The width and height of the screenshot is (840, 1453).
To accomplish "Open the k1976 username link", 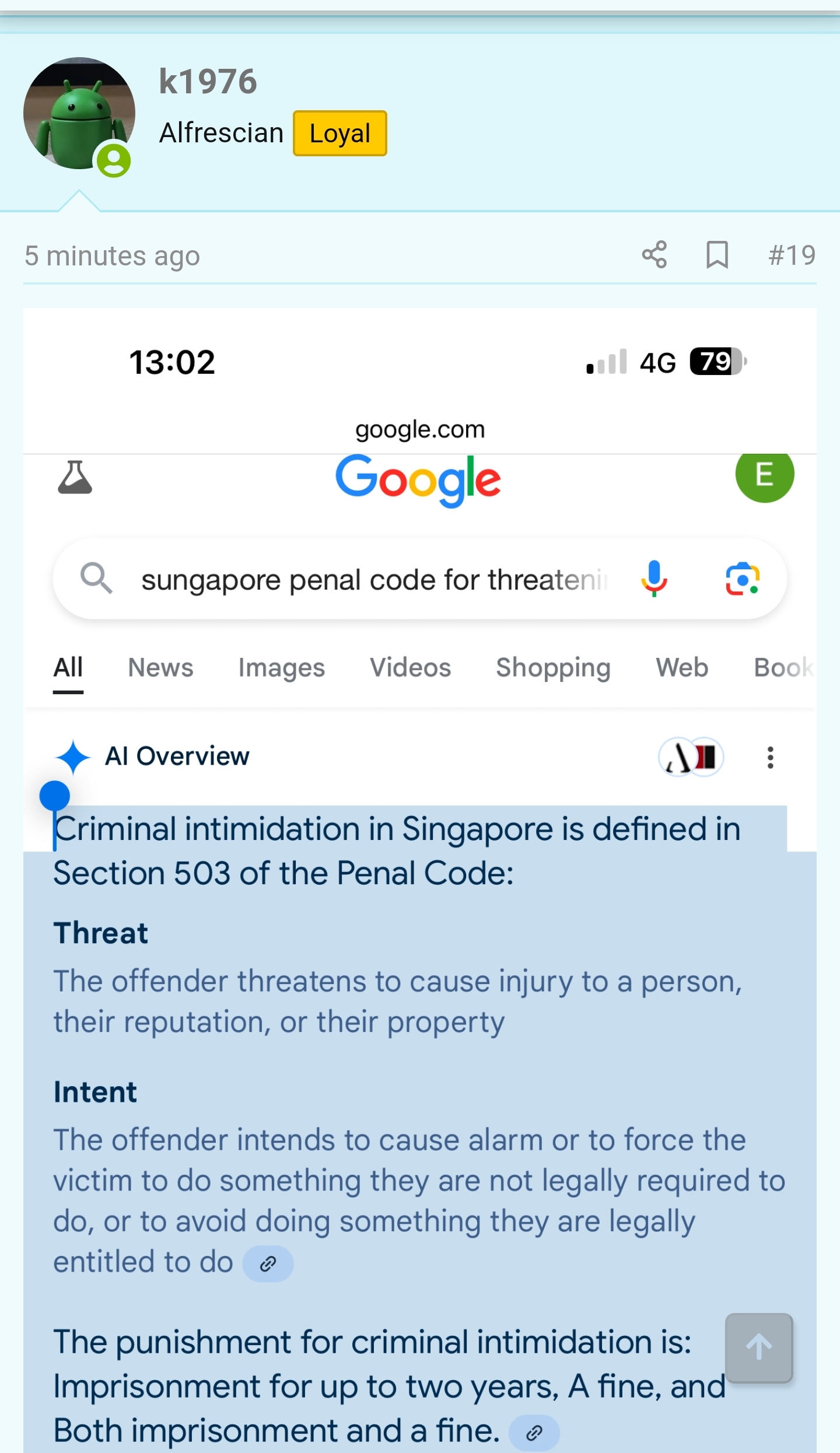I will pos(208,81).
